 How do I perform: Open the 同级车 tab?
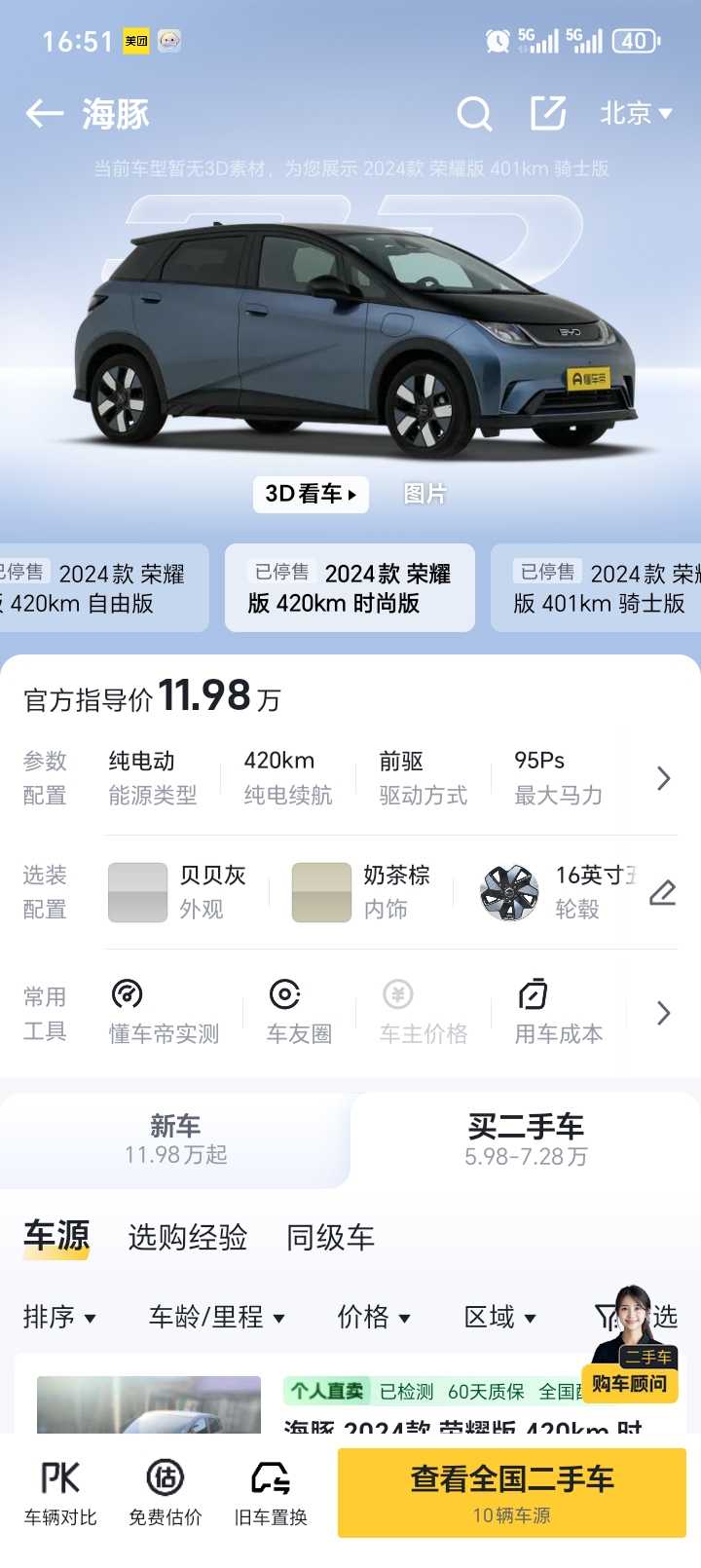click(330, 1237)
